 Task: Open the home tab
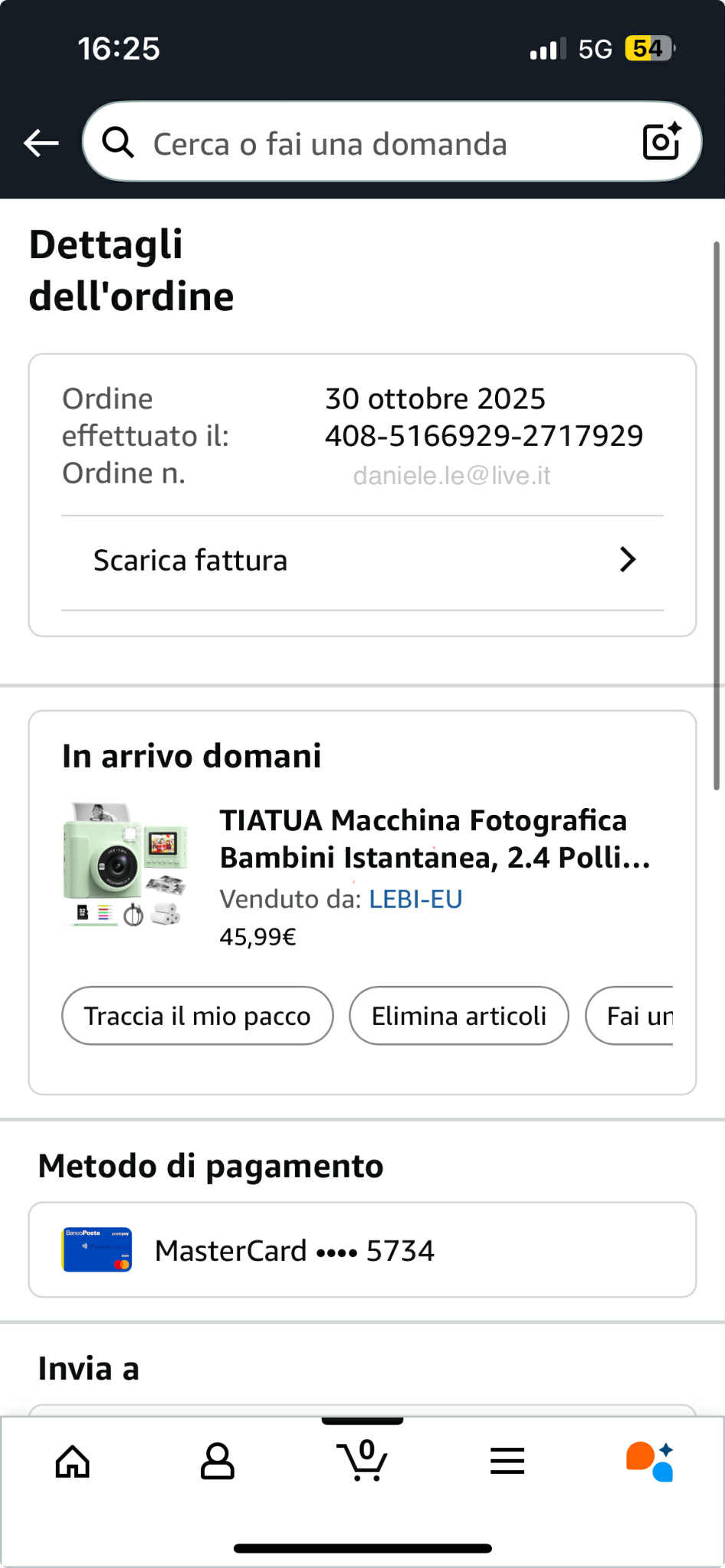click(73, 1462)
